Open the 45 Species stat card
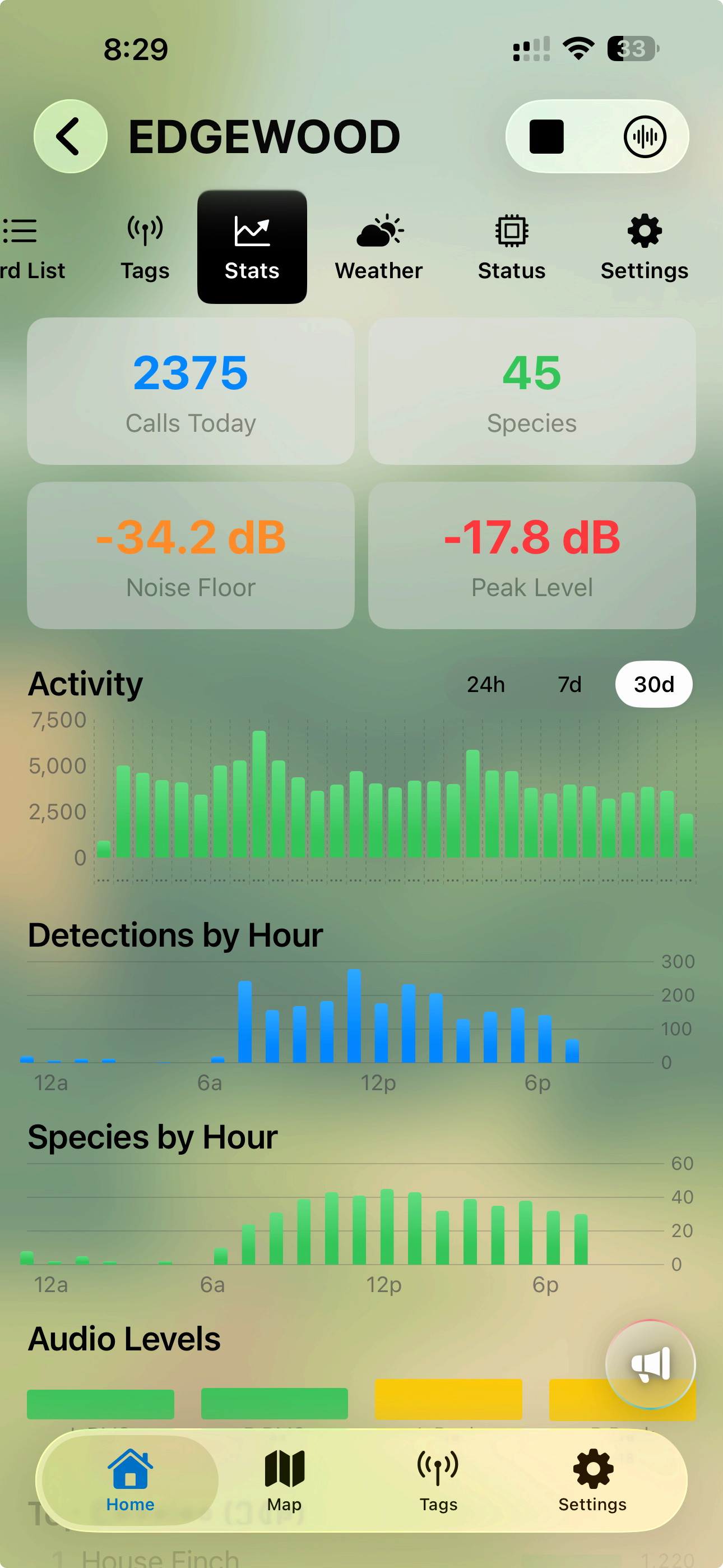Image resolution: width=723 pixels, height=1568 pixels. 531,390
